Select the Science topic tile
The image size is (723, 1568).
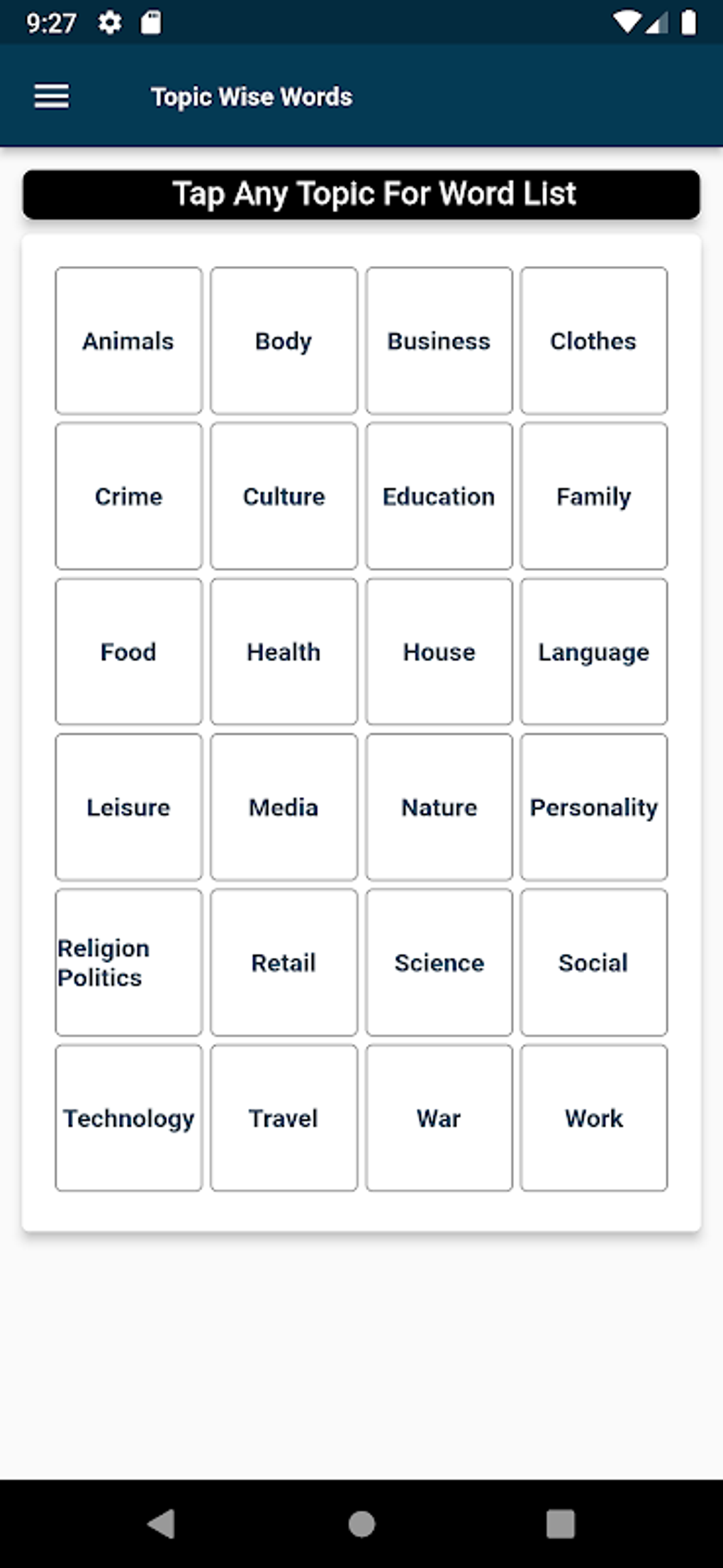pos(438,962)
